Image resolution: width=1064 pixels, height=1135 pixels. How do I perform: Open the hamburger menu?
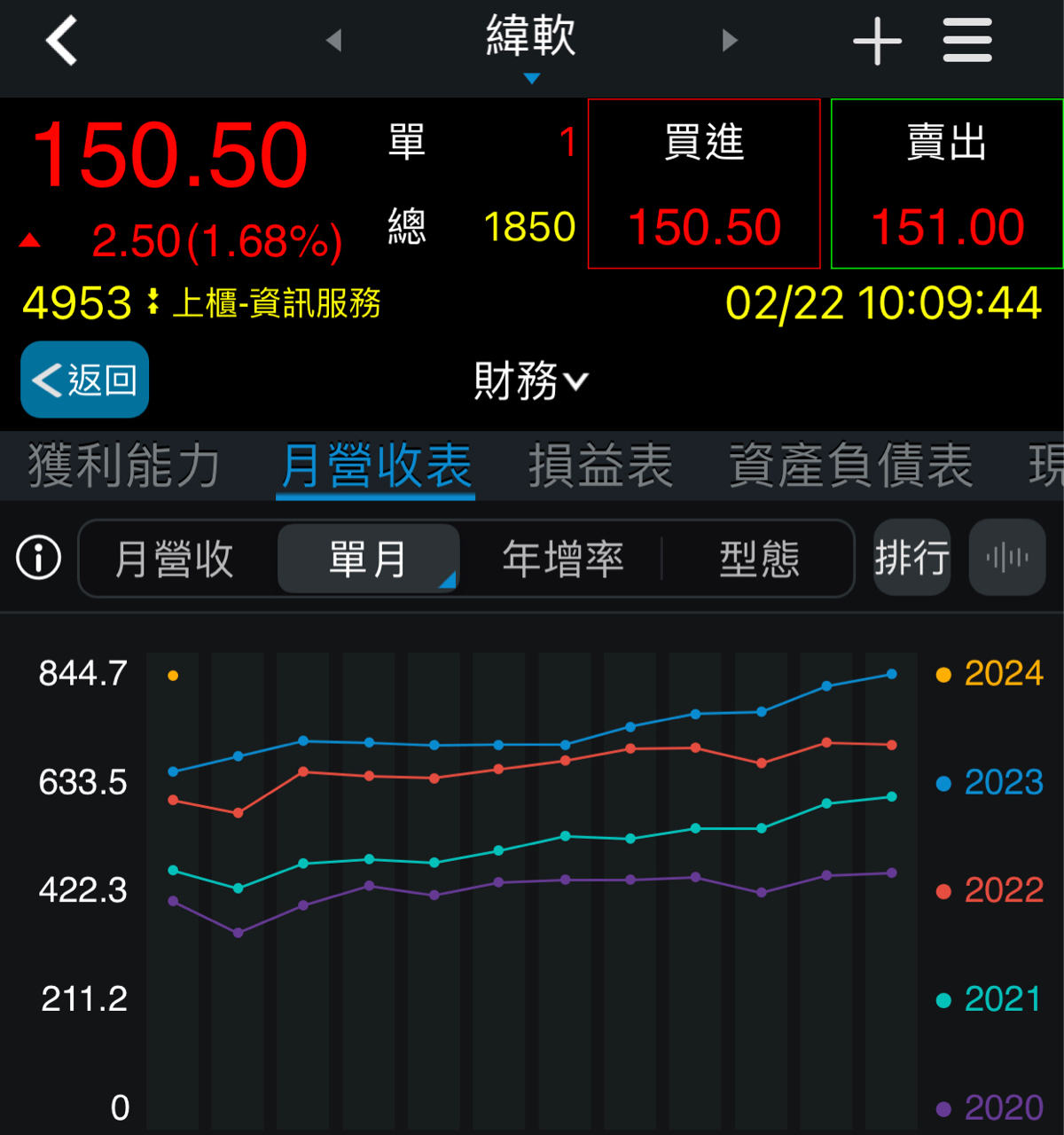click(x=967, y=41)
